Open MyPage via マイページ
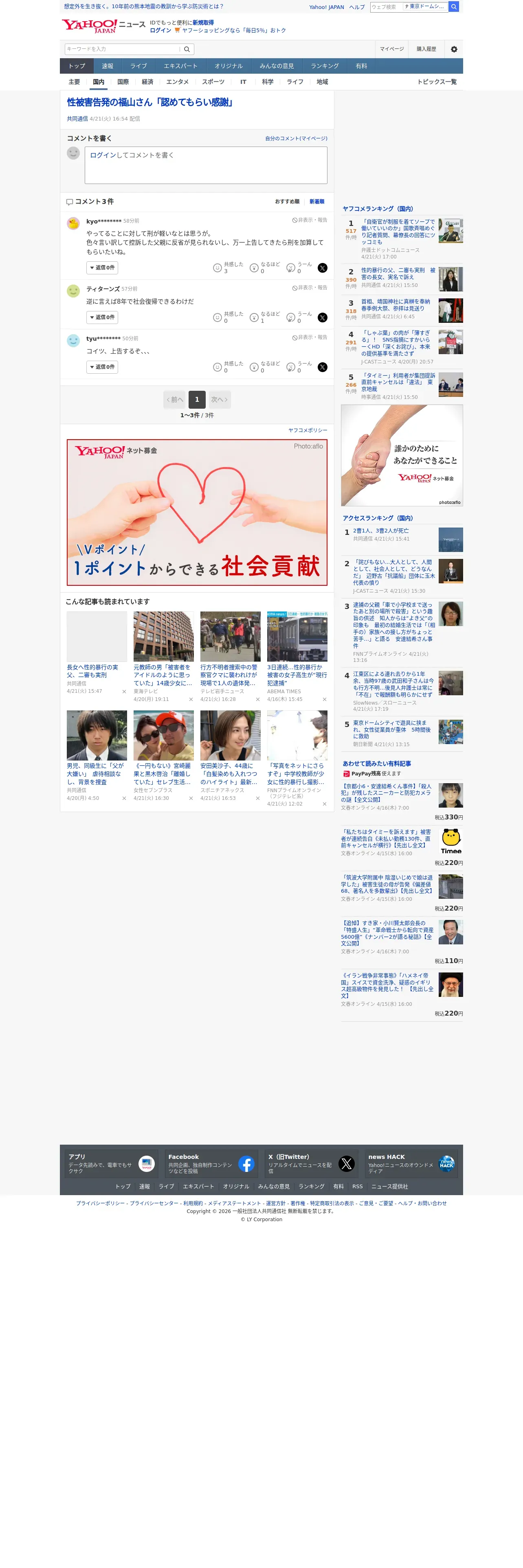The image size is (523, 1568). tap(391, 49)
